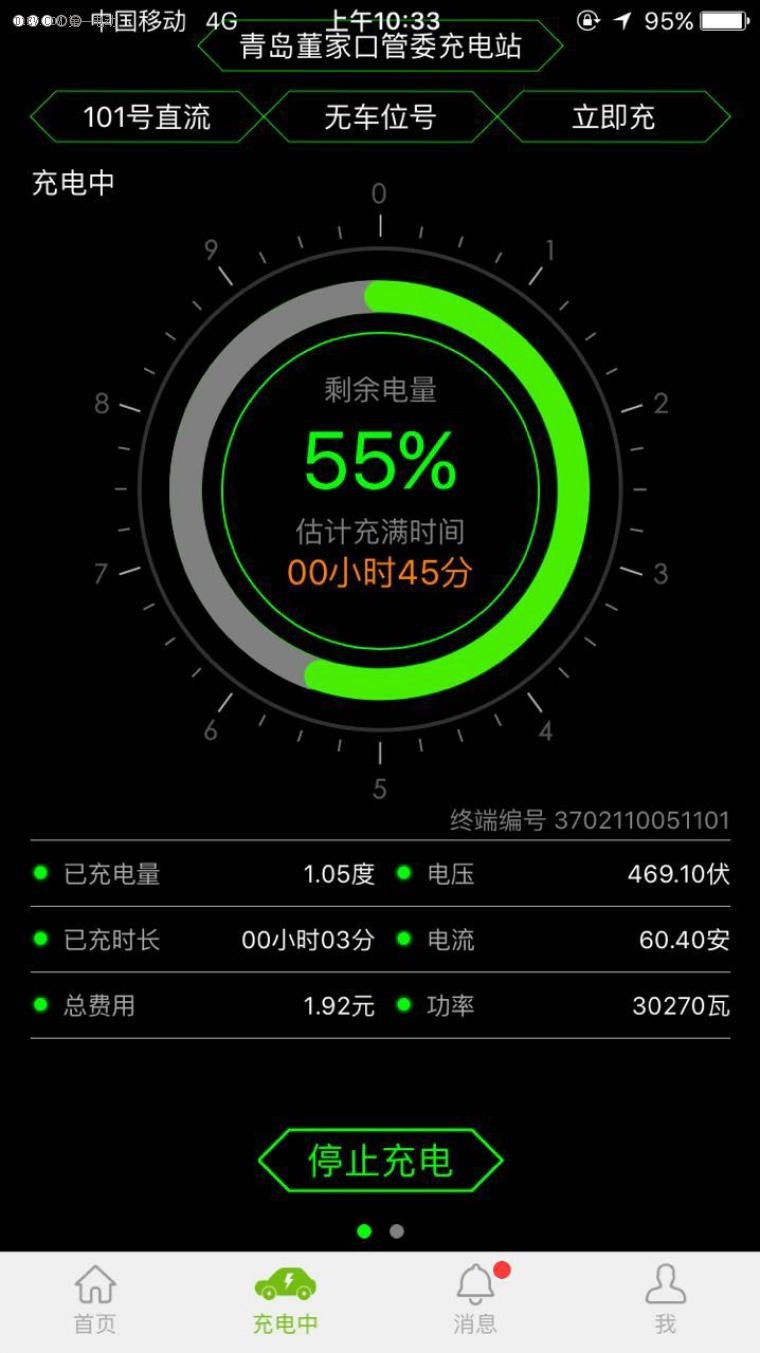The image size is (760, 1353).
Task: Switch to the 首页 home tab
Action: [x=95, y=1298]
